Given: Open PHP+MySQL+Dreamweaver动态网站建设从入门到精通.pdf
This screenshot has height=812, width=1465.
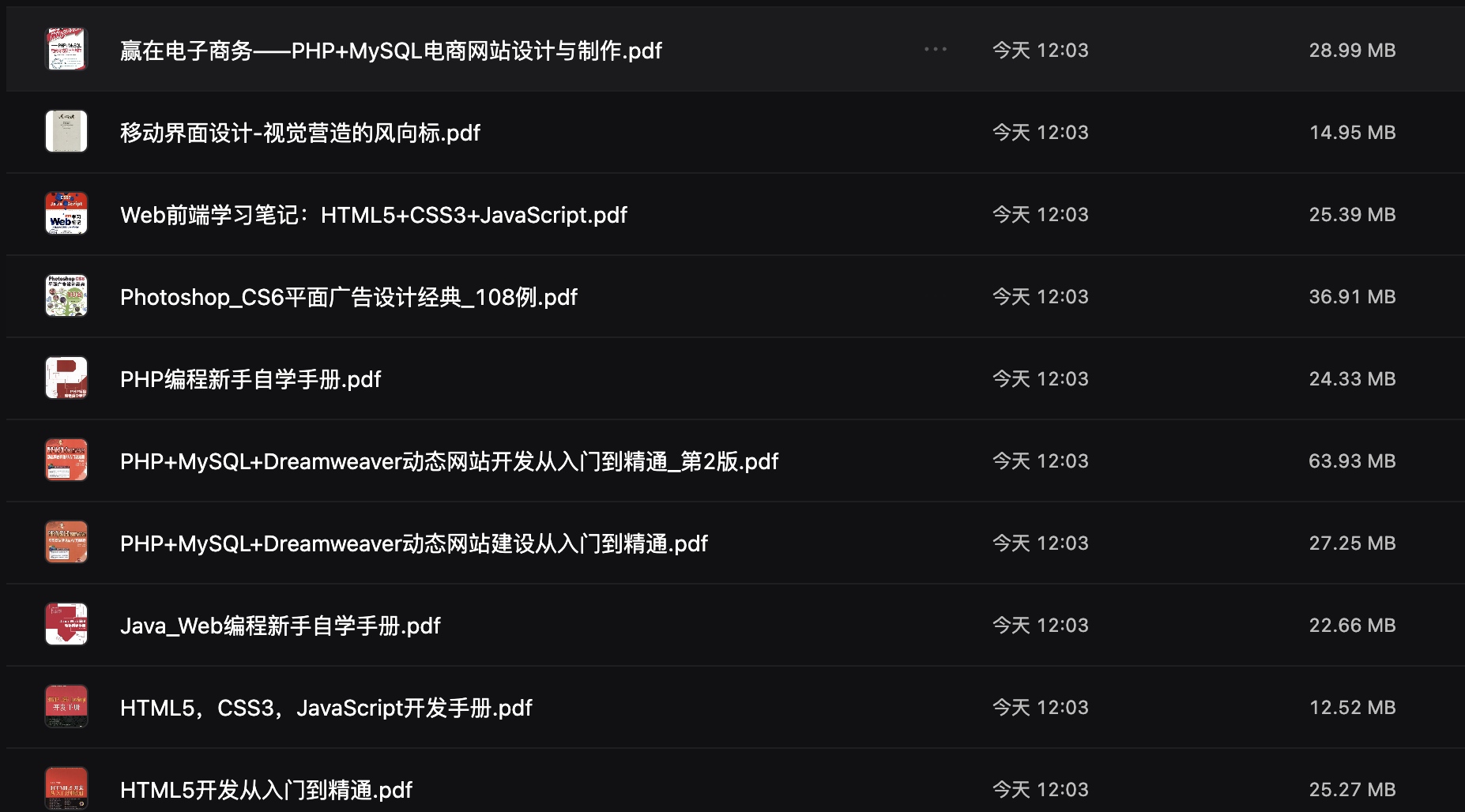Looking at the screenshot, I should (x=413, y=543).
